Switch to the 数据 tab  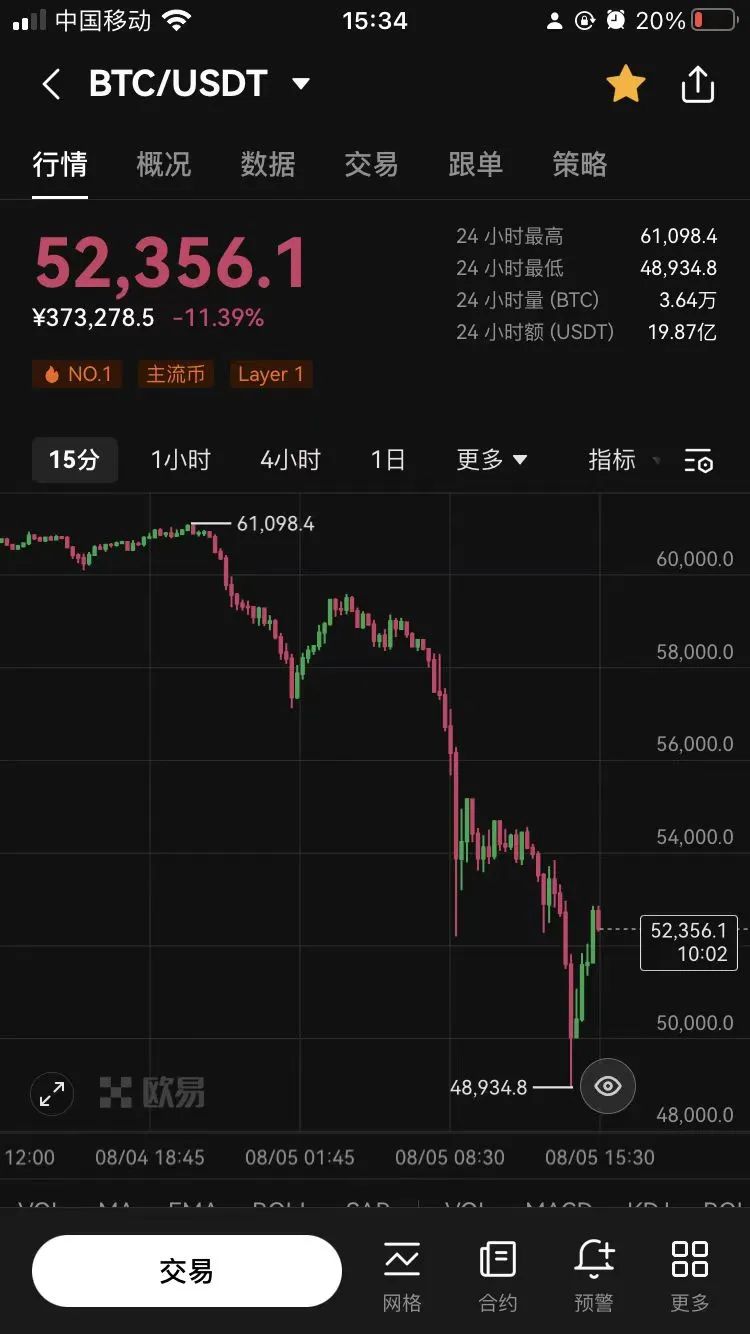coord(267,164)
